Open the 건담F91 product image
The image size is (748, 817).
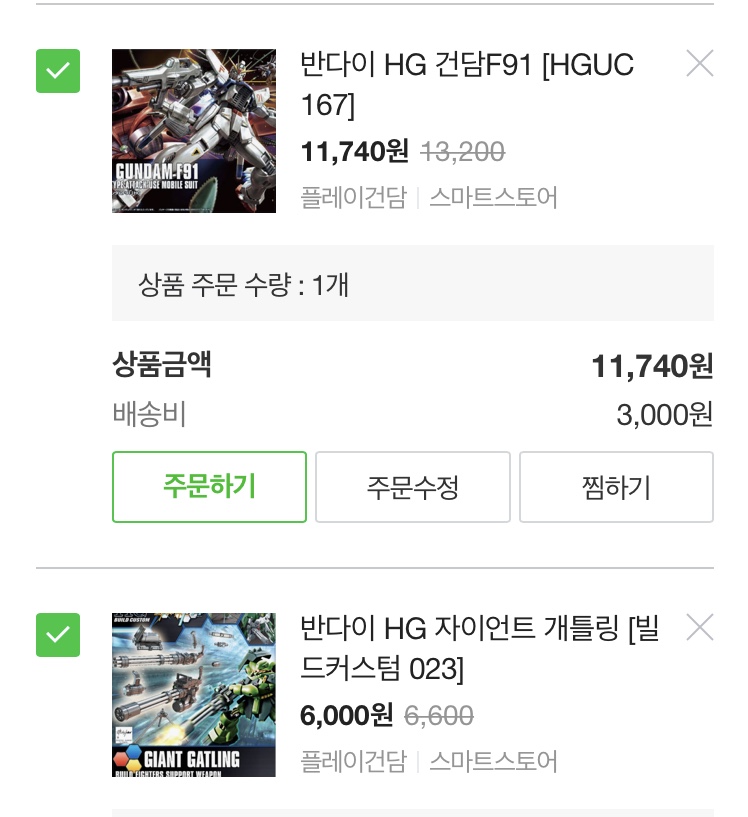tap(193, 131)
